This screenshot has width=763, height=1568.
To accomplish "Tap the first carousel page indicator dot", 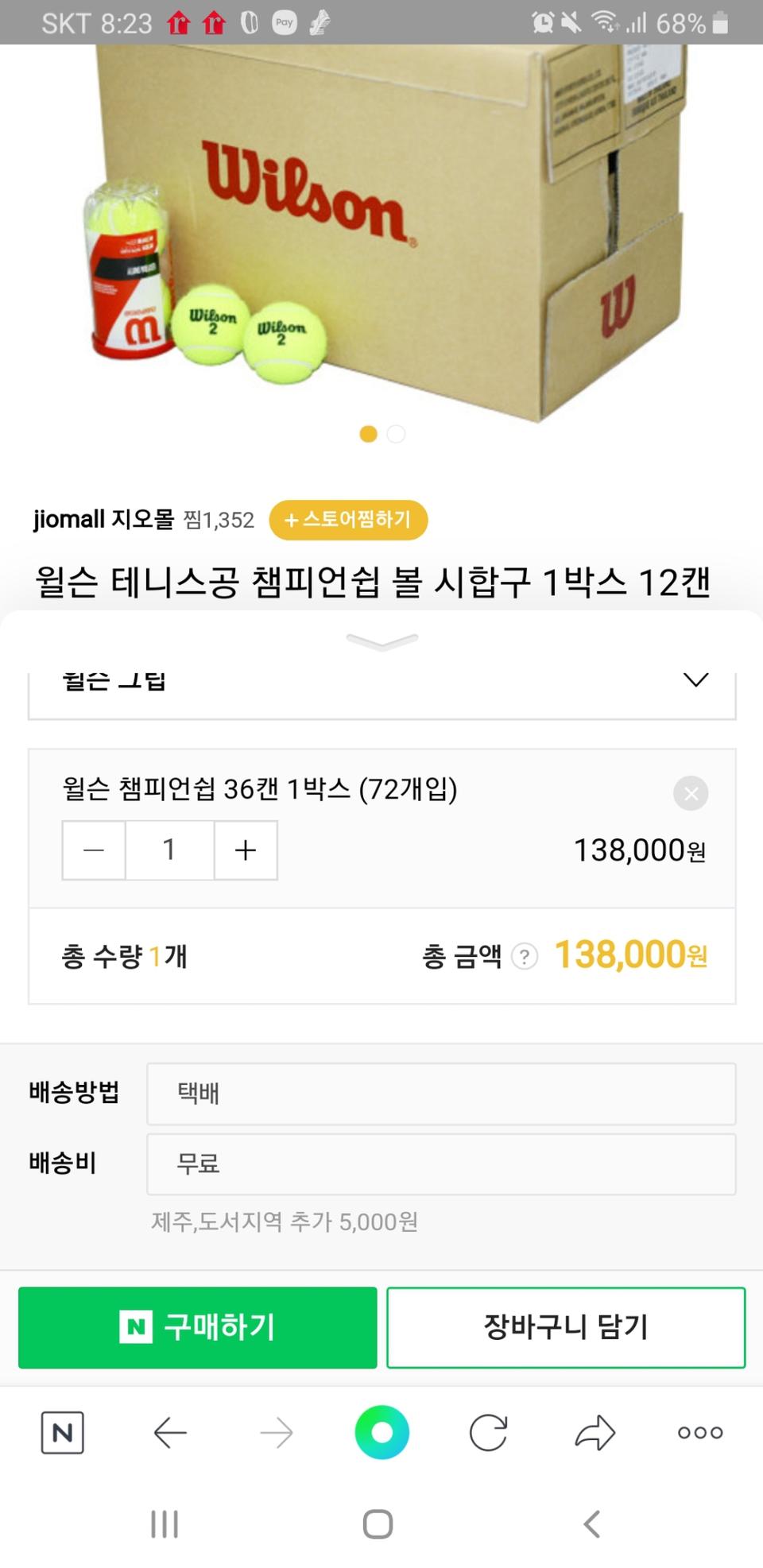I will click(369, 435).
